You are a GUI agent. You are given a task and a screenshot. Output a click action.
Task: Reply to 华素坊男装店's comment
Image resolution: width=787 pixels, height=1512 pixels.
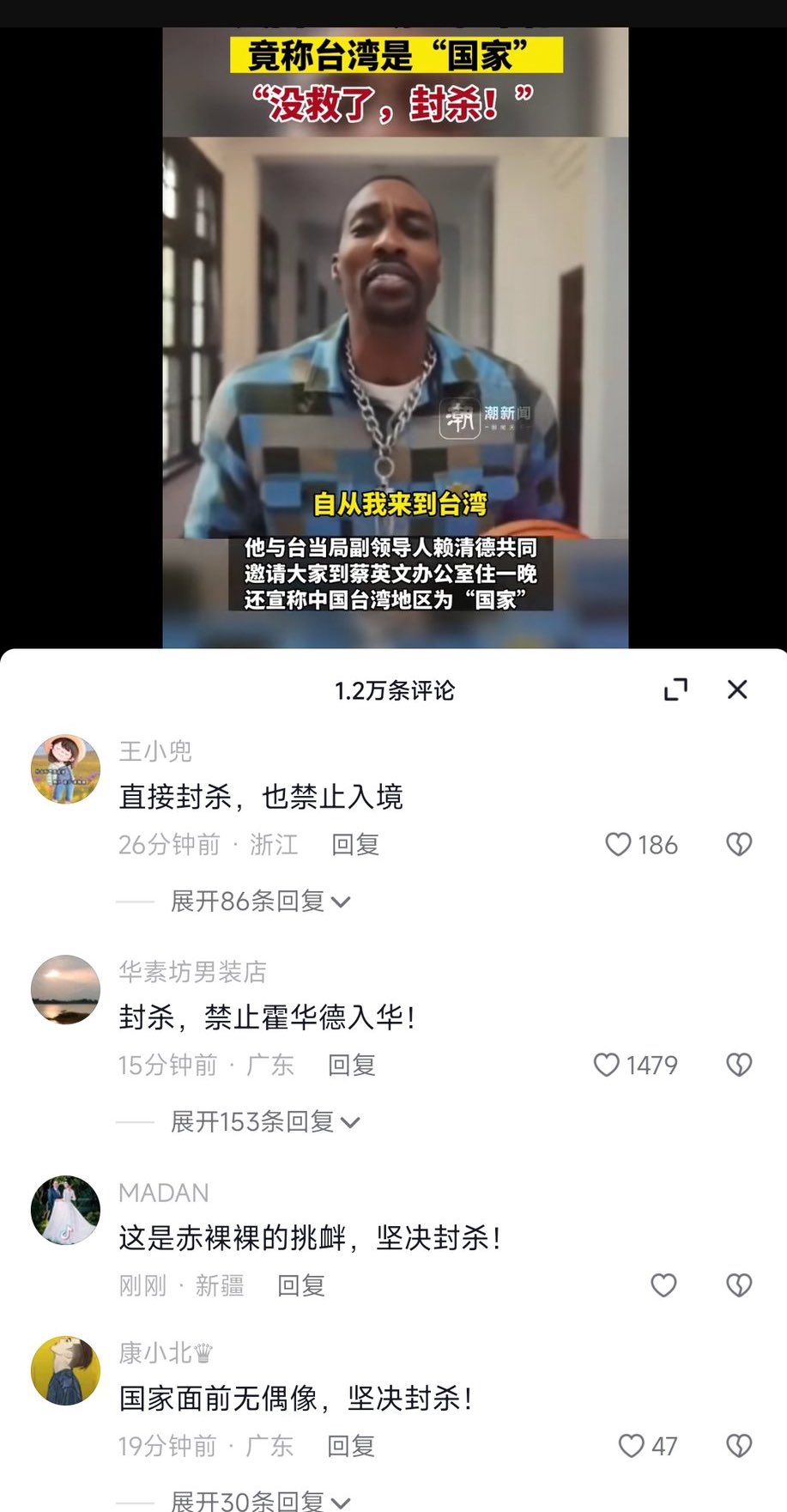(352, 1066)
